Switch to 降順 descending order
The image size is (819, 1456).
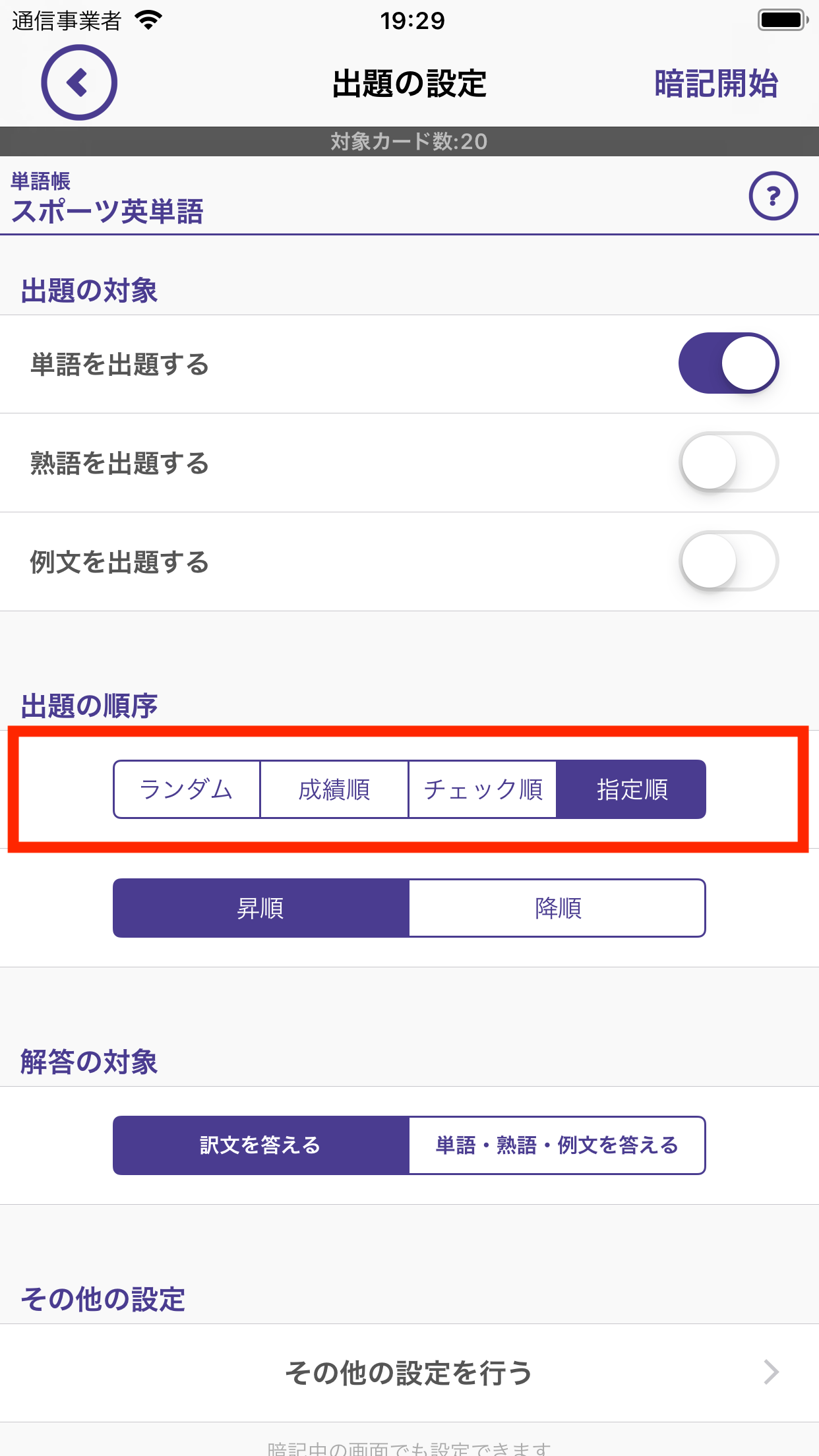(x=558, y=908)
